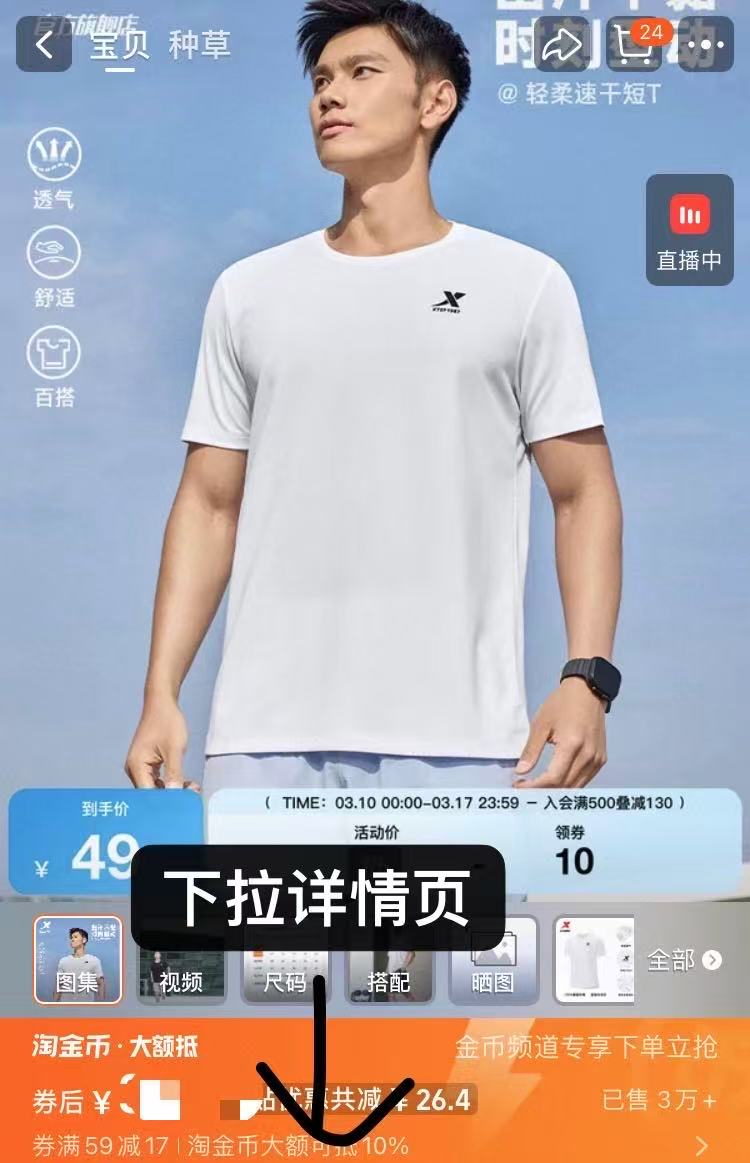The height and width of the screenshot is (1163, 750).
Task: Share this product
Action: click(562, 45)
